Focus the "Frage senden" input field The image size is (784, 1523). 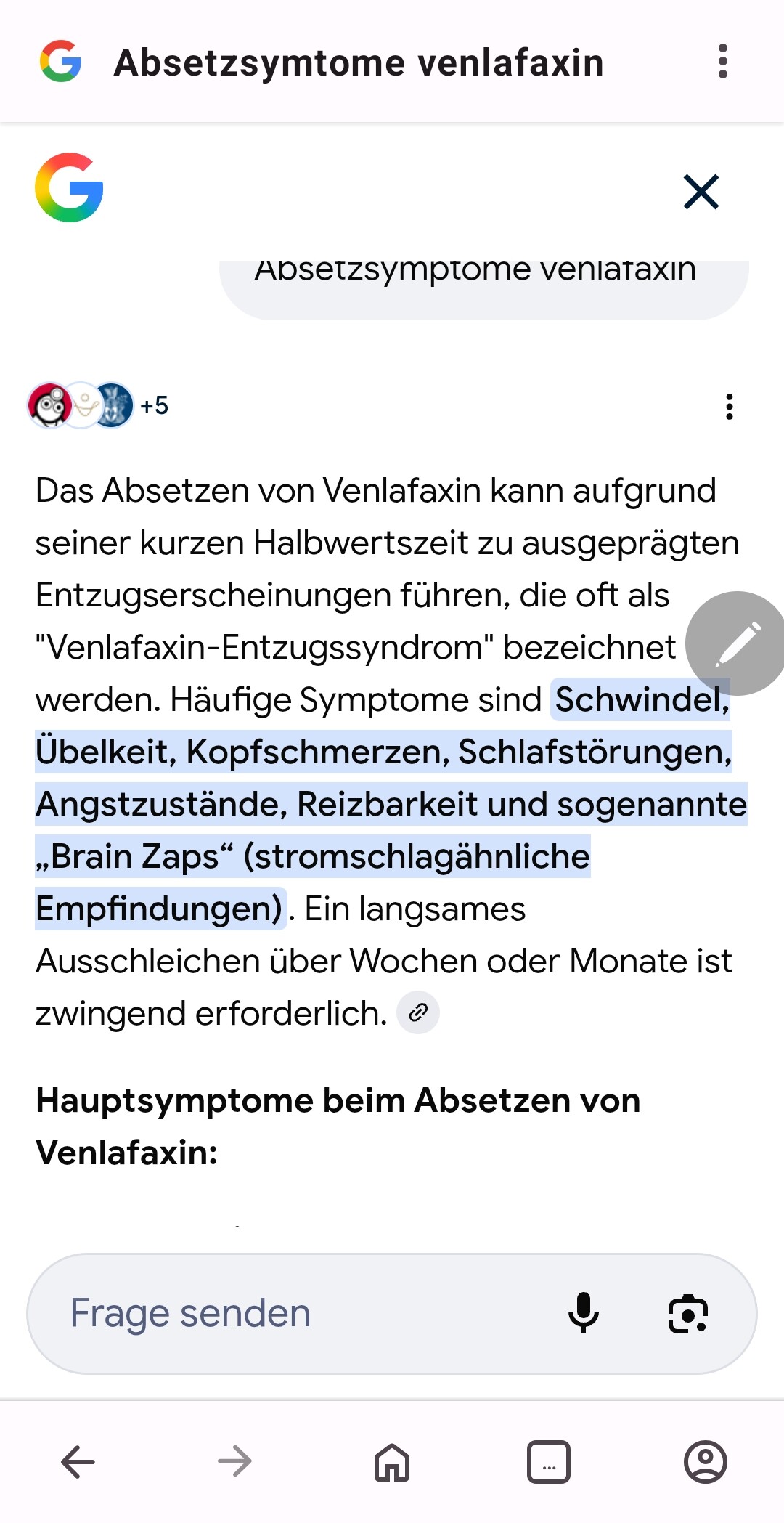point(290,1313)
